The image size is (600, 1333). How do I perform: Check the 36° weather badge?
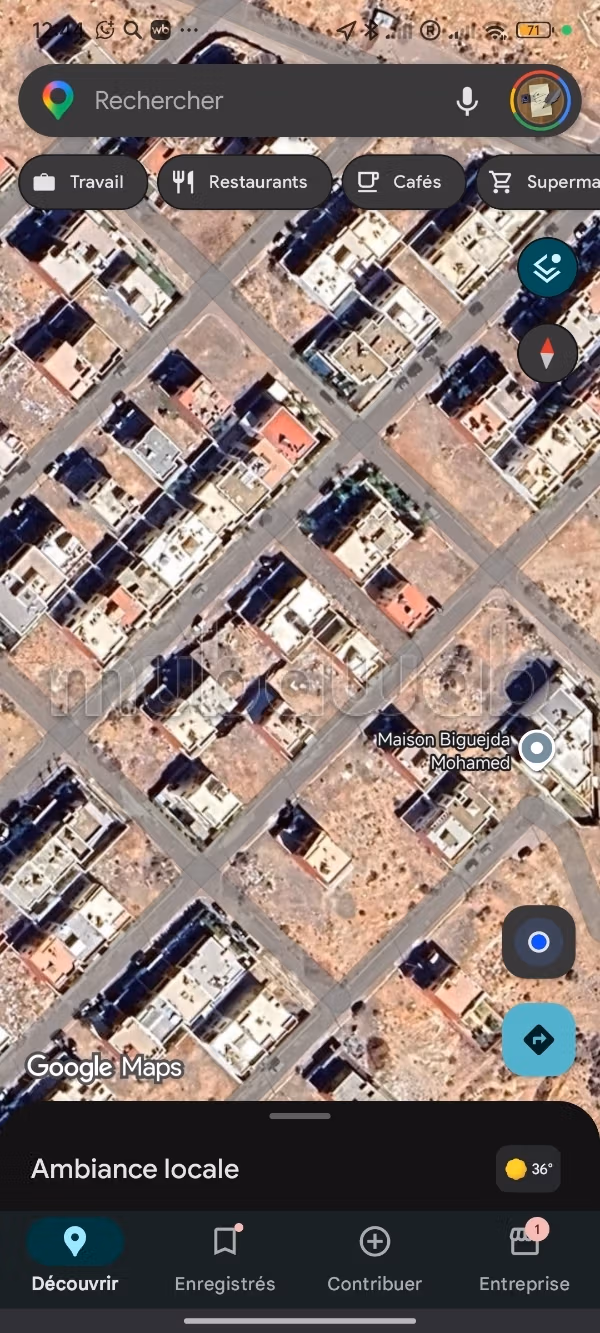[528, 1169]
